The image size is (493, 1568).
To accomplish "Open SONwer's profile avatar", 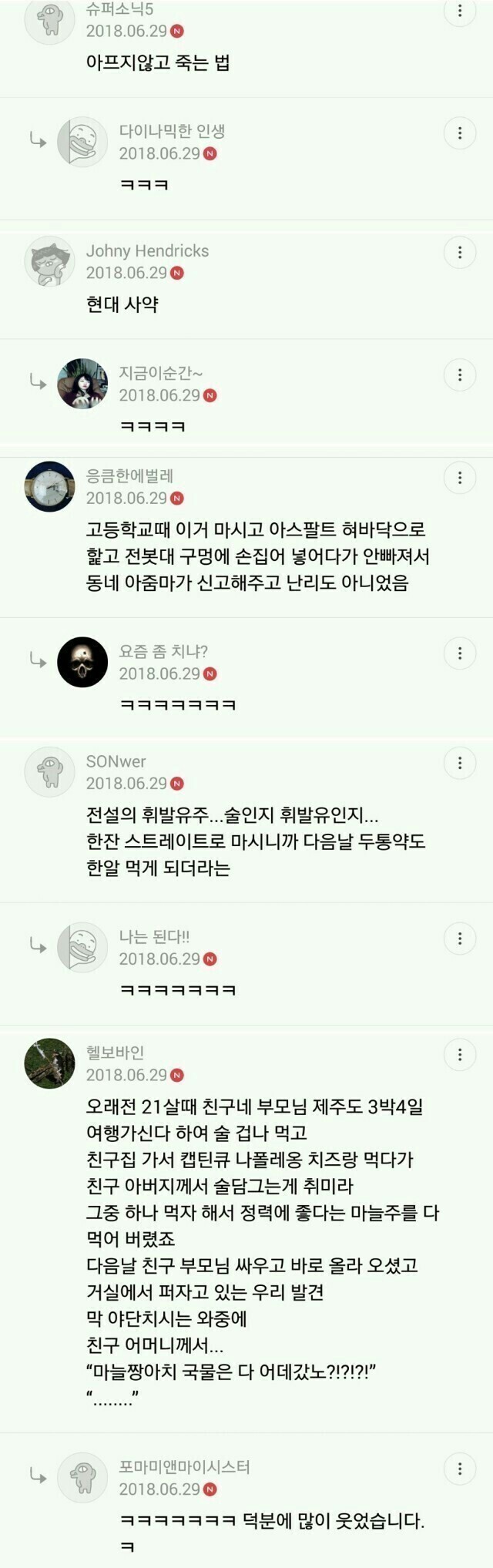I will click(x=50, y=771).
